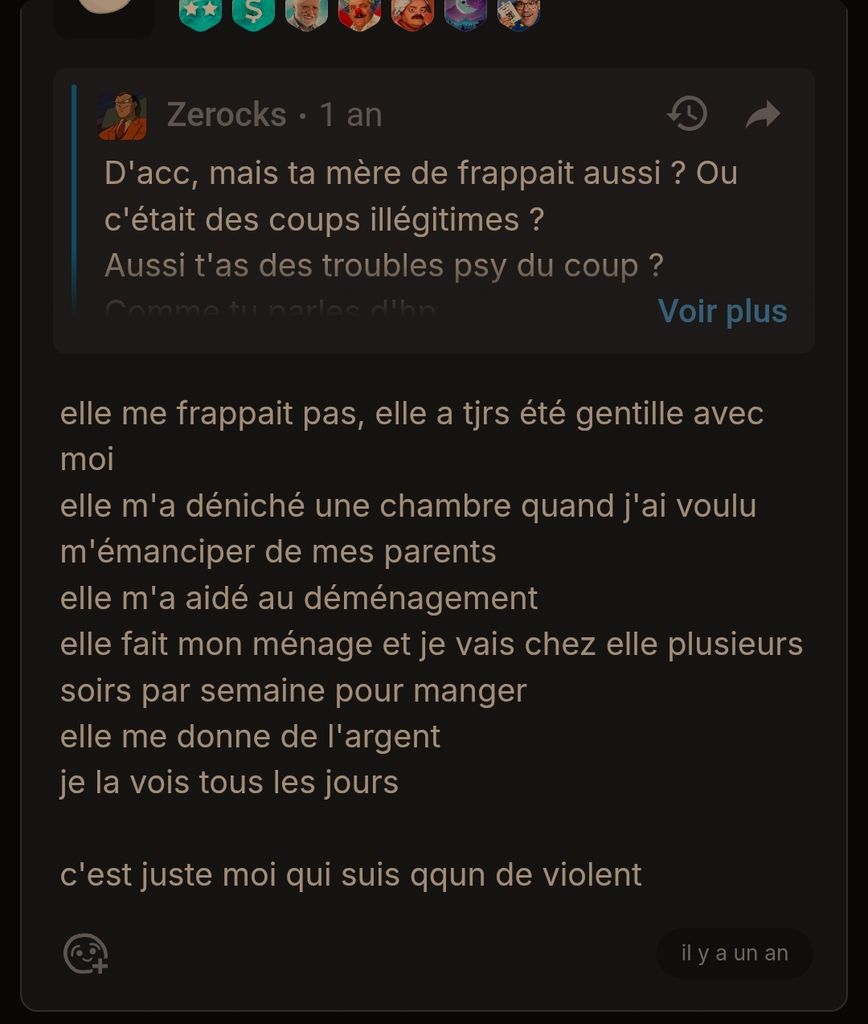868x1024 pixels.
Task: Jump to Zerocks' original quoted post
Action: (763, 115)
